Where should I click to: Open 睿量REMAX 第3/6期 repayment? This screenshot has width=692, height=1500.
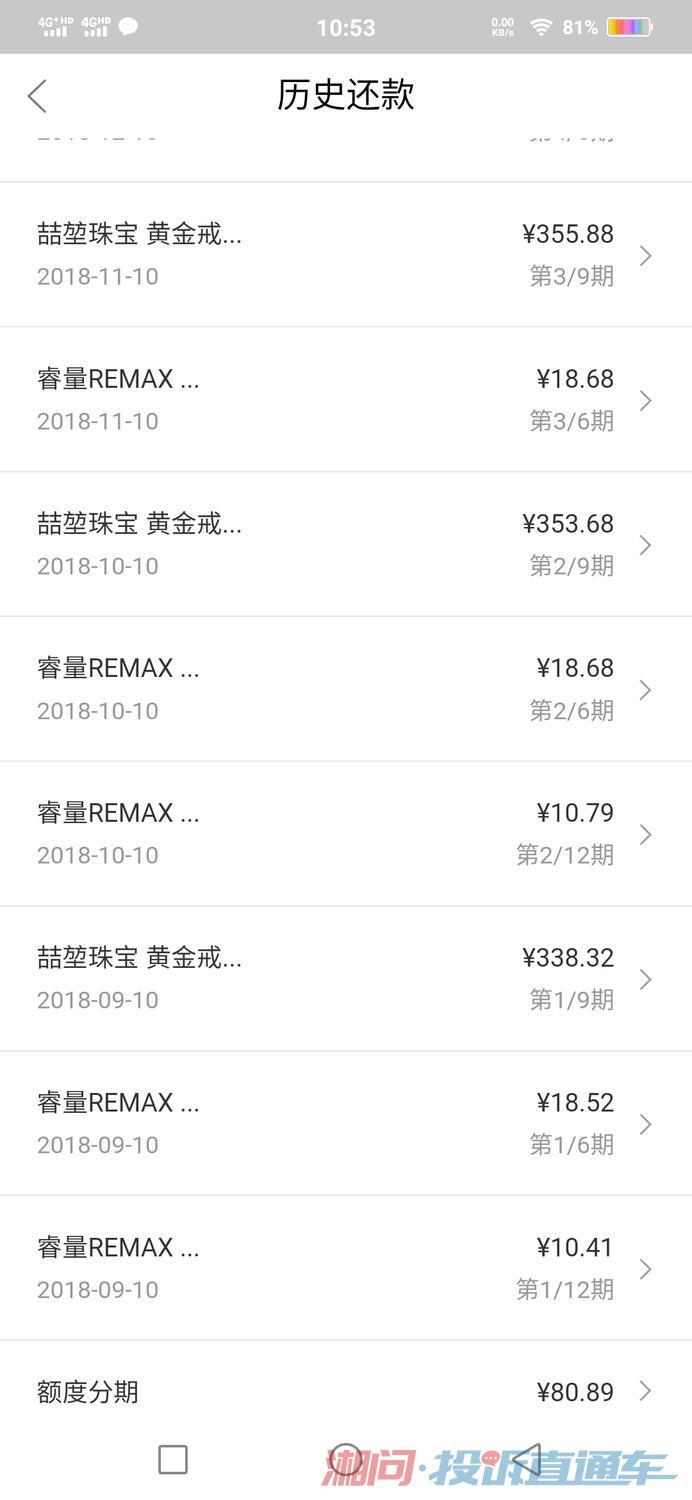pos(345,400)
